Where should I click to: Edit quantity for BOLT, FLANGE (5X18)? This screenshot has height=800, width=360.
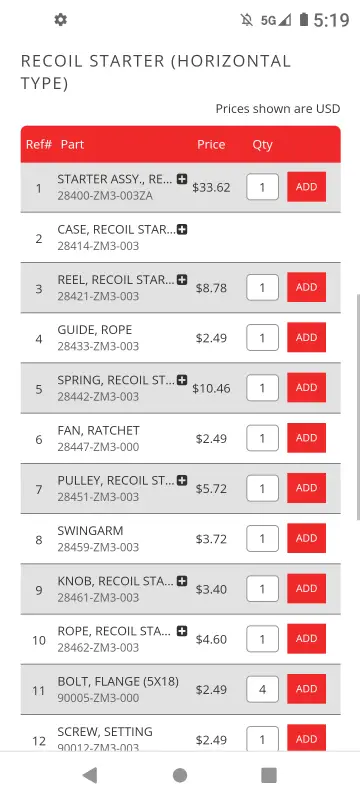point(263,689)
